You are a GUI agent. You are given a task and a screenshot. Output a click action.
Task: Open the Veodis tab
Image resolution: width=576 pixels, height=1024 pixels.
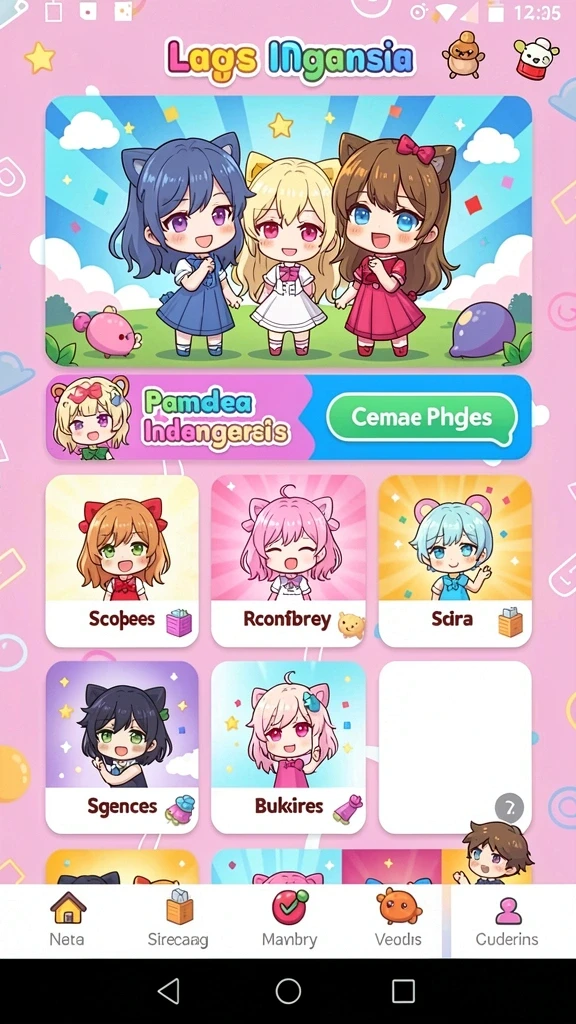point(398,920)
